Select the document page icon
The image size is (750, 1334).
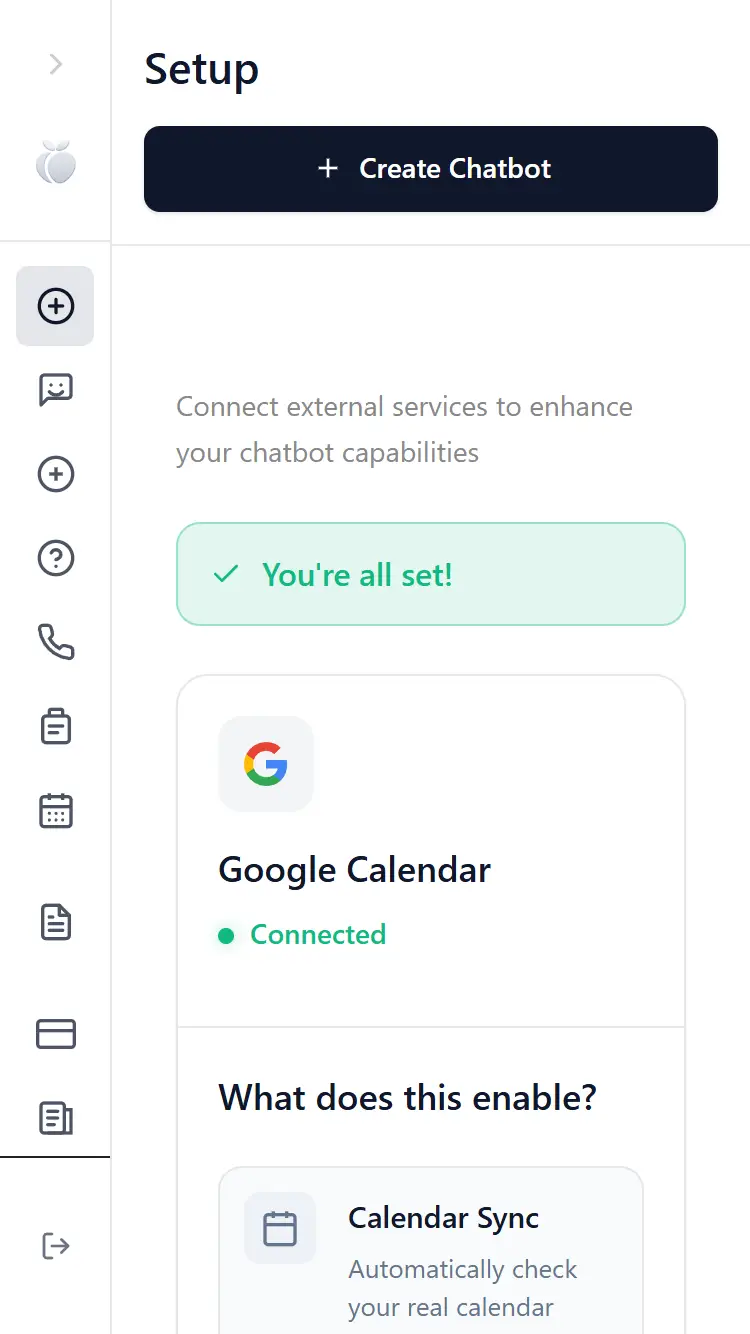pyautogui.click(x=55, y=922)
